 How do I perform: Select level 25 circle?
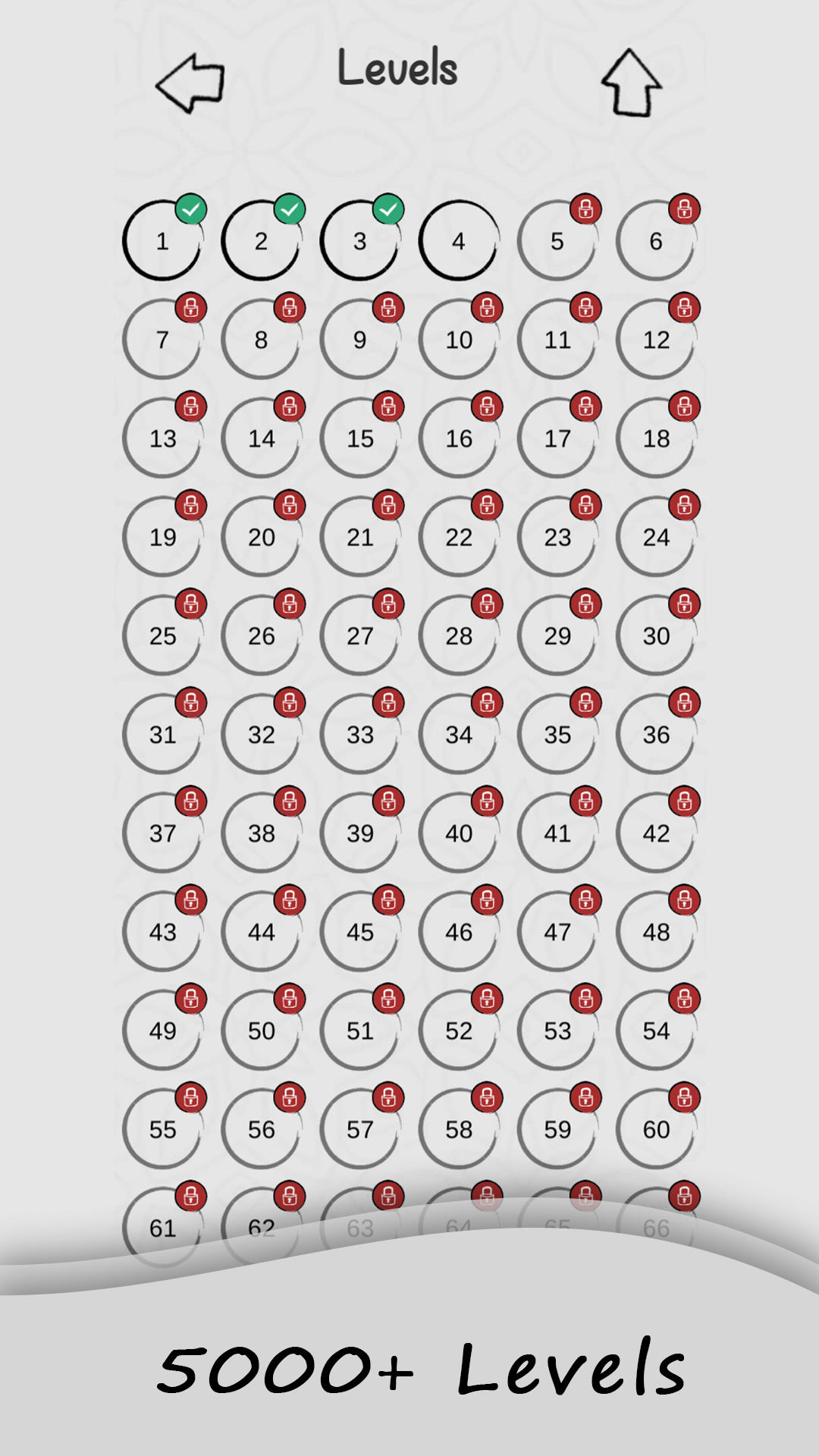click(163, 637)
